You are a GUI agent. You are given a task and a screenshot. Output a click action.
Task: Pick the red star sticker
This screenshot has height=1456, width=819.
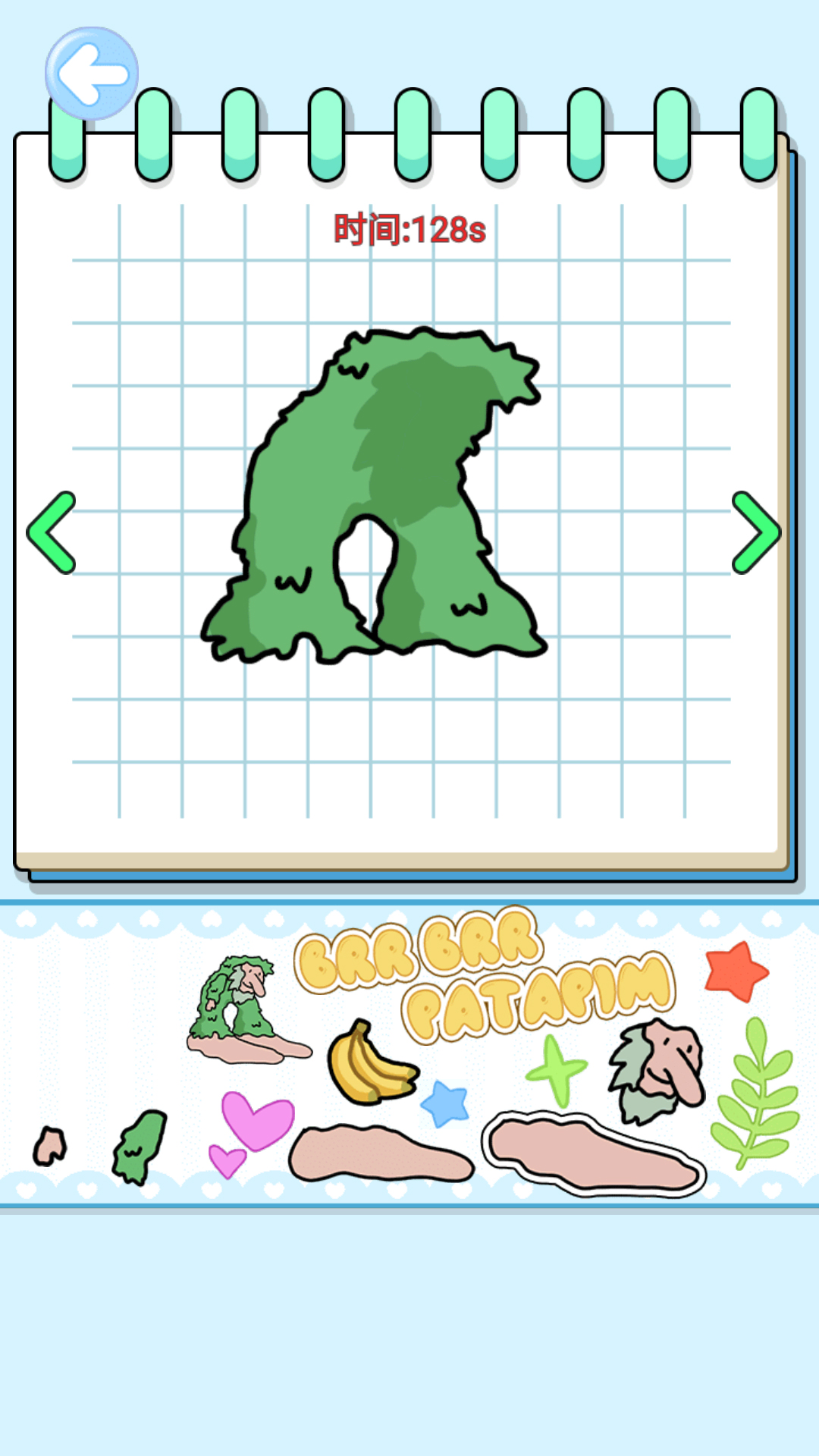click(735, 971)
